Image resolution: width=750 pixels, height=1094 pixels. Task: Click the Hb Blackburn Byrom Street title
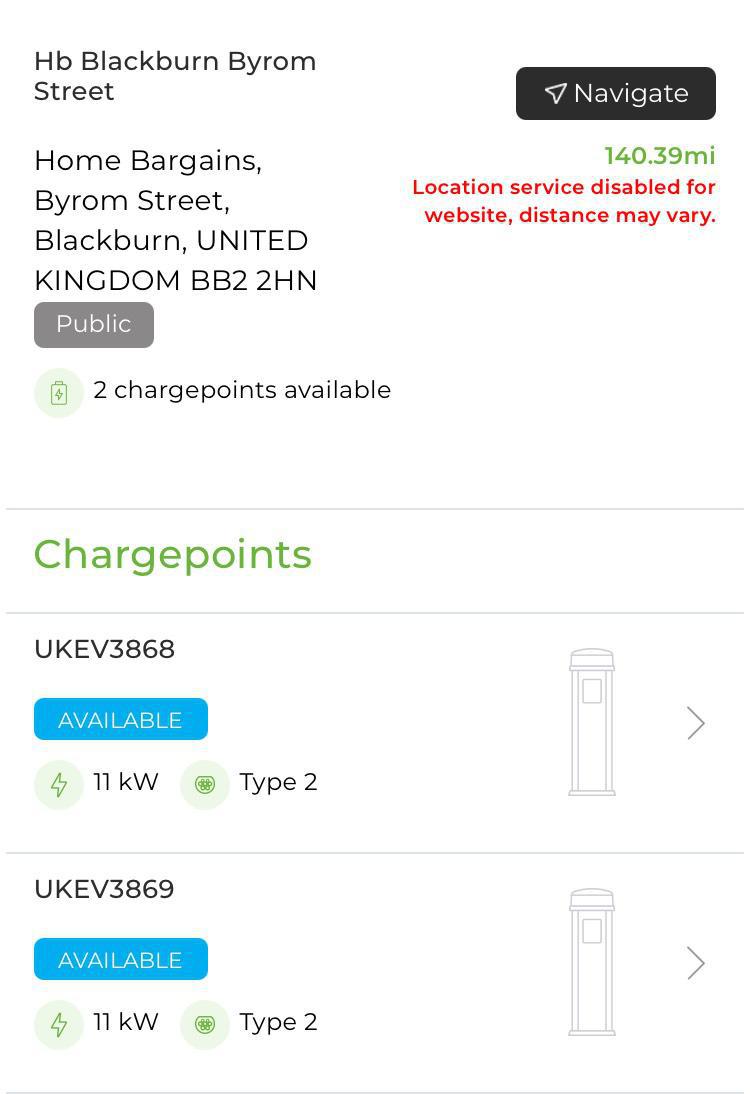pyautogui.click(x=174, y=76)
